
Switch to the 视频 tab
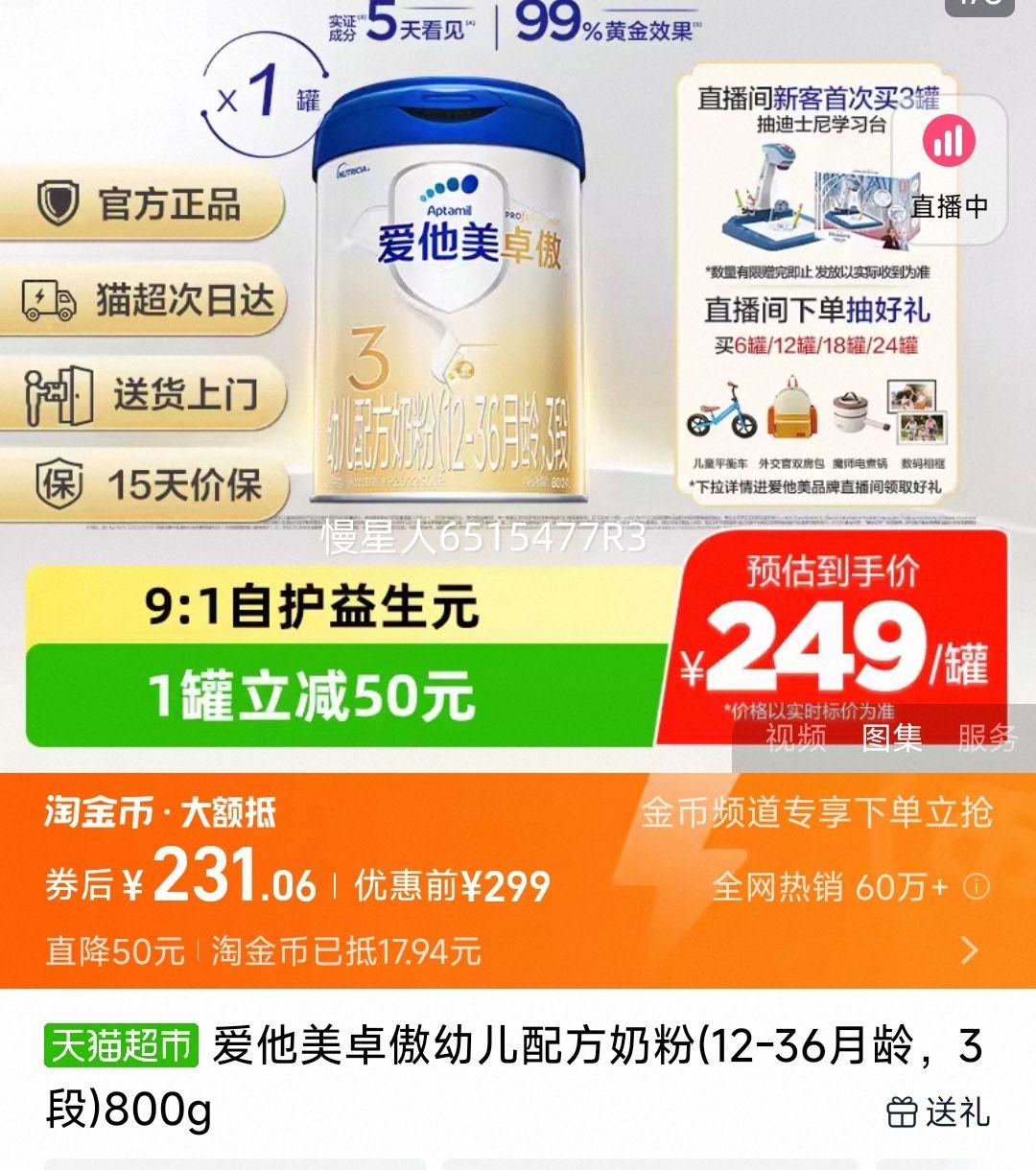795,737
